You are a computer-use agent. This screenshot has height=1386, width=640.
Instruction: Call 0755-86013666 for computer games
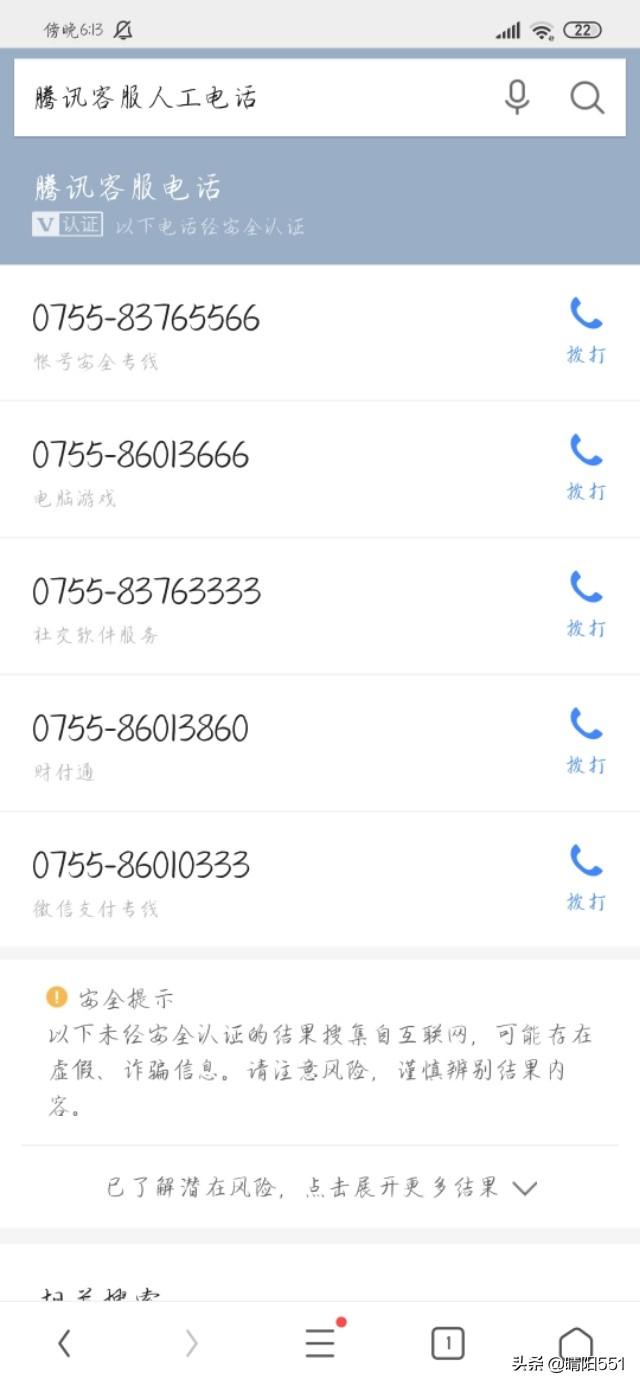(586, 467)
